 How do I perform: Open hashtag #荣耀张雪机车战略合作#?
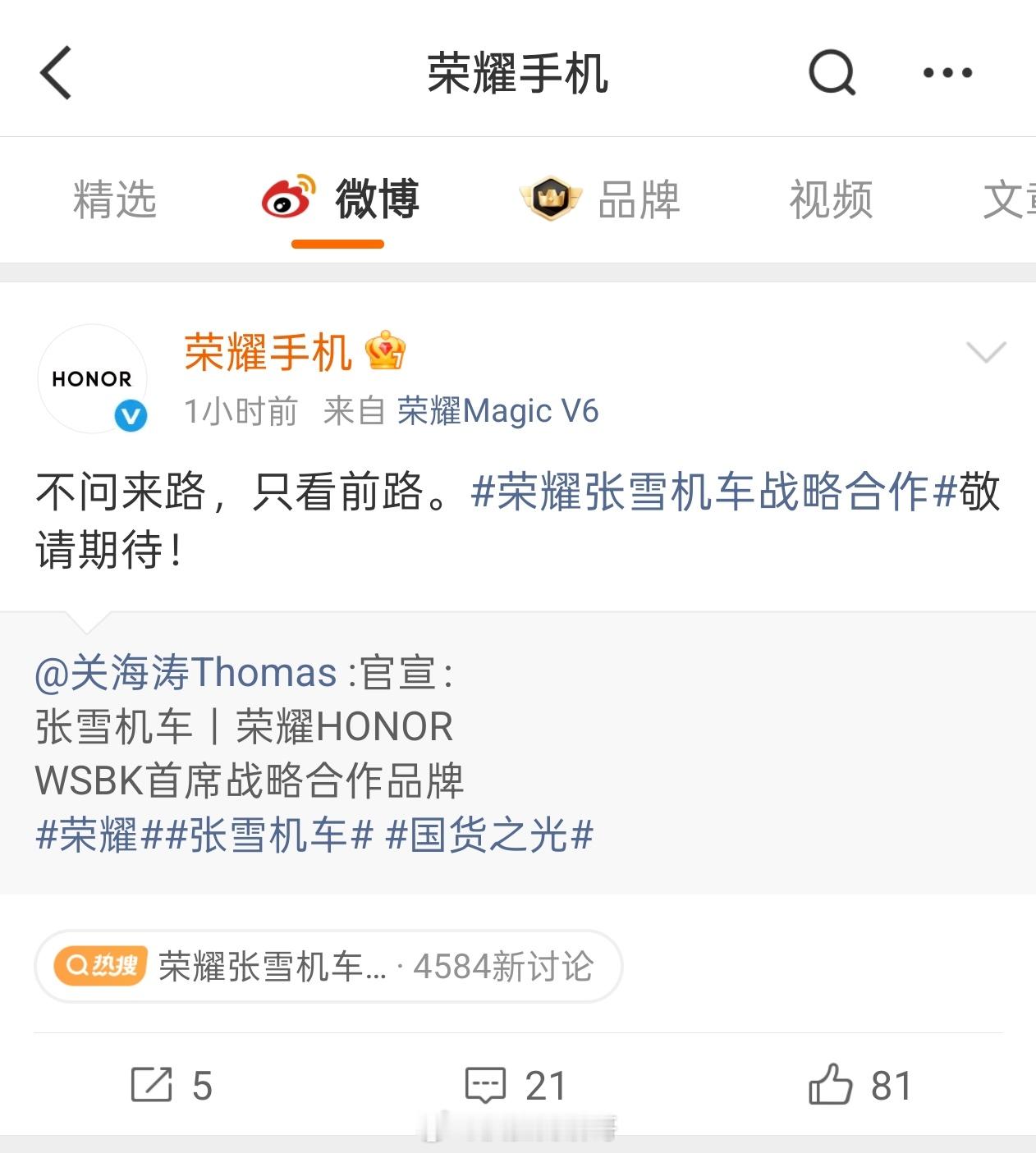point(708,493)
